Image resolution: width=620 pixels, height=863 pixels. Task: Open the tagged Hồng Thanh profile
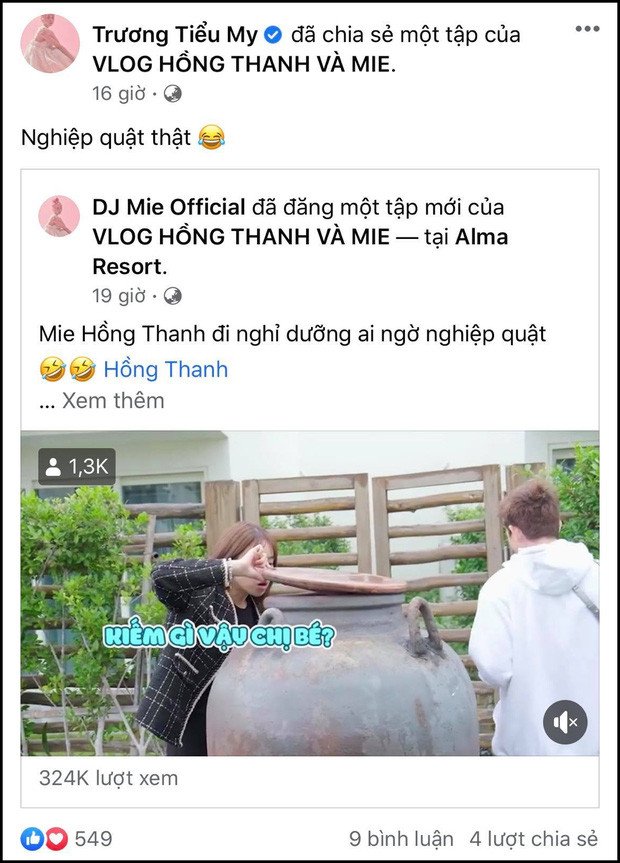(166, 369)
